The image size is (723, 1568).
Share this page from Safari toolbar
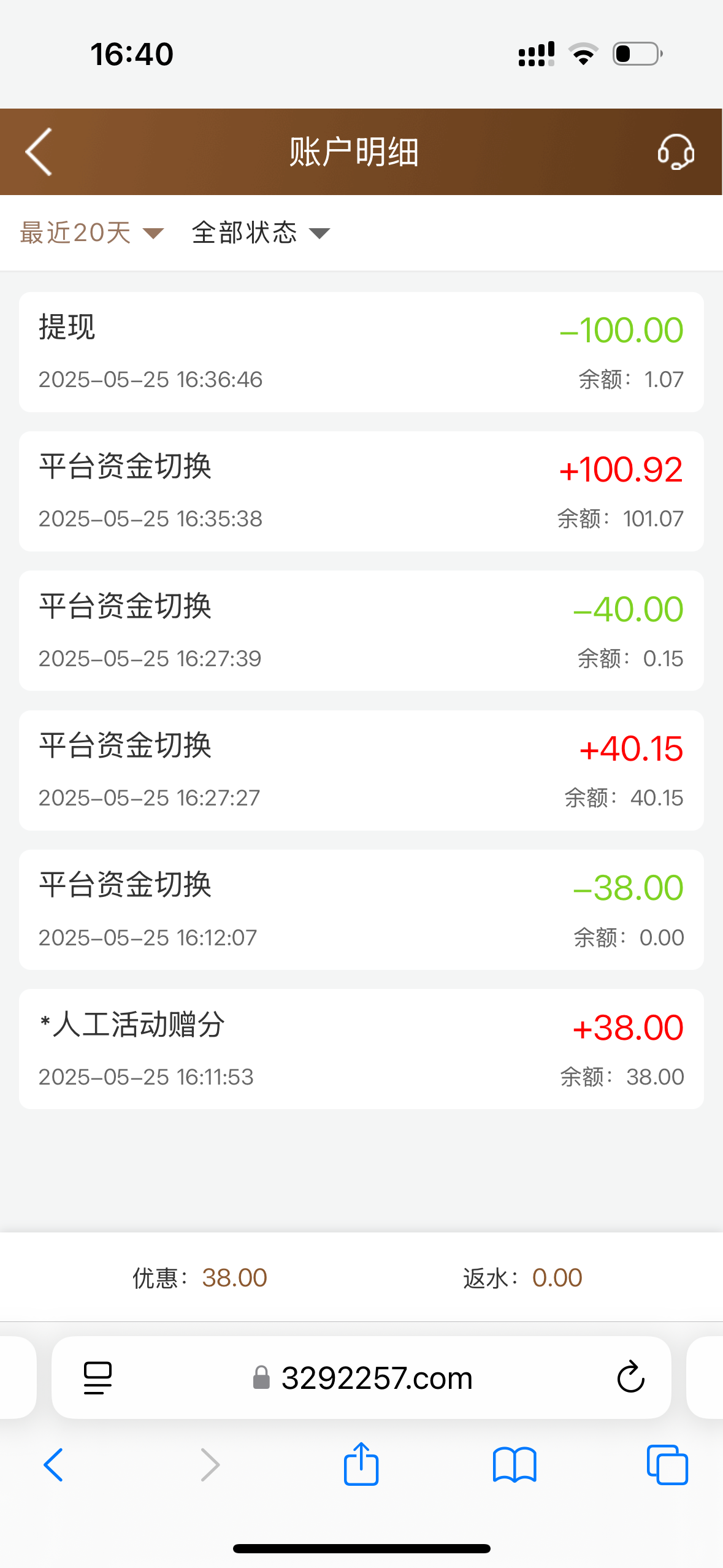click(x=361, y=1465)
